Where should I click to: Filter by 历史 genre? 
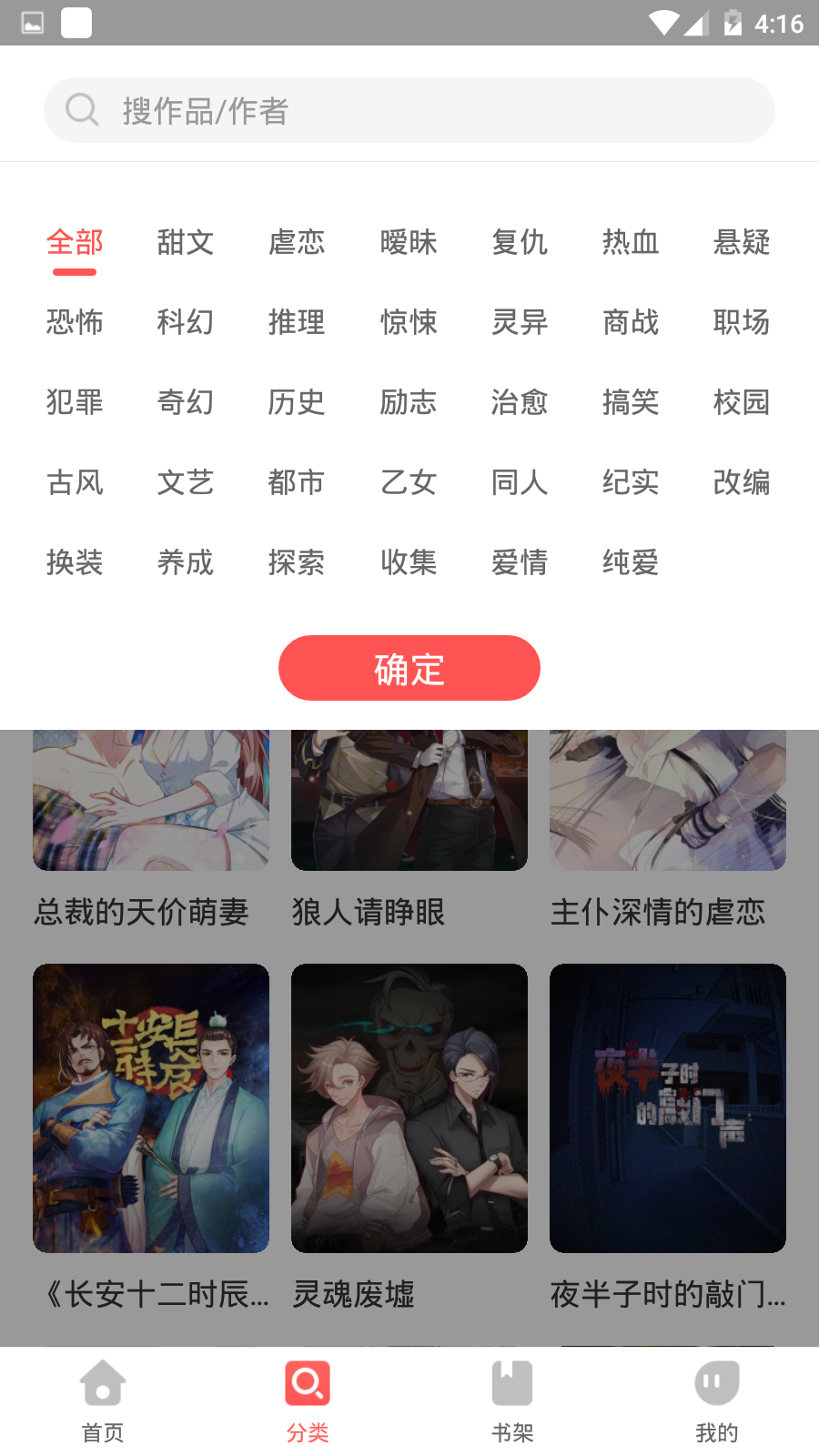pos(297,402)
